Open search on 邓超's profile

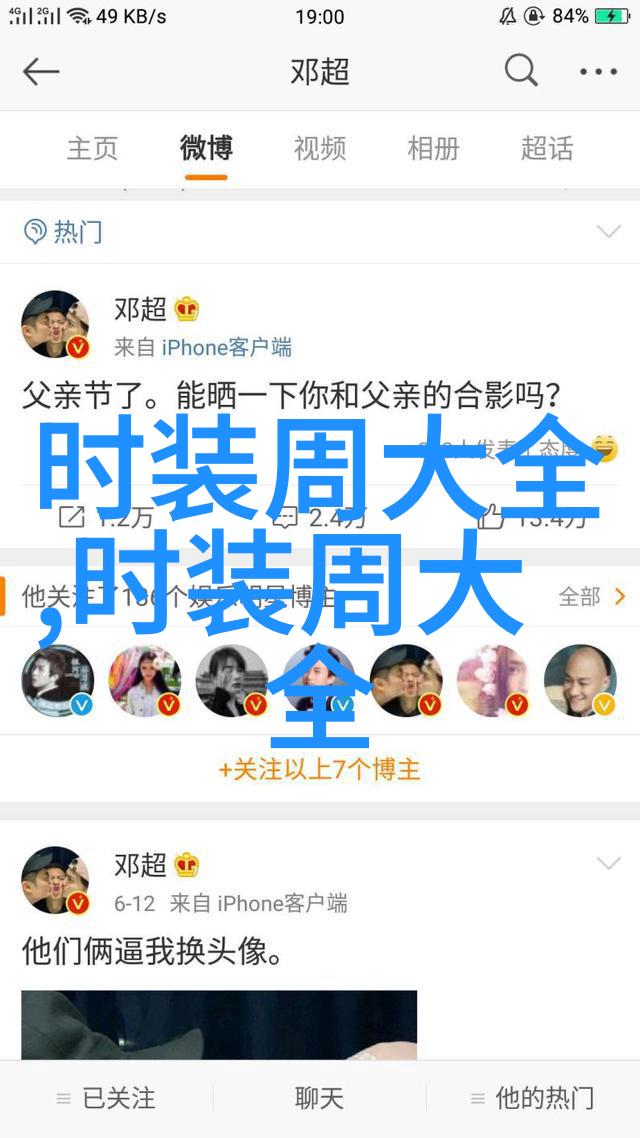point(521,72)
